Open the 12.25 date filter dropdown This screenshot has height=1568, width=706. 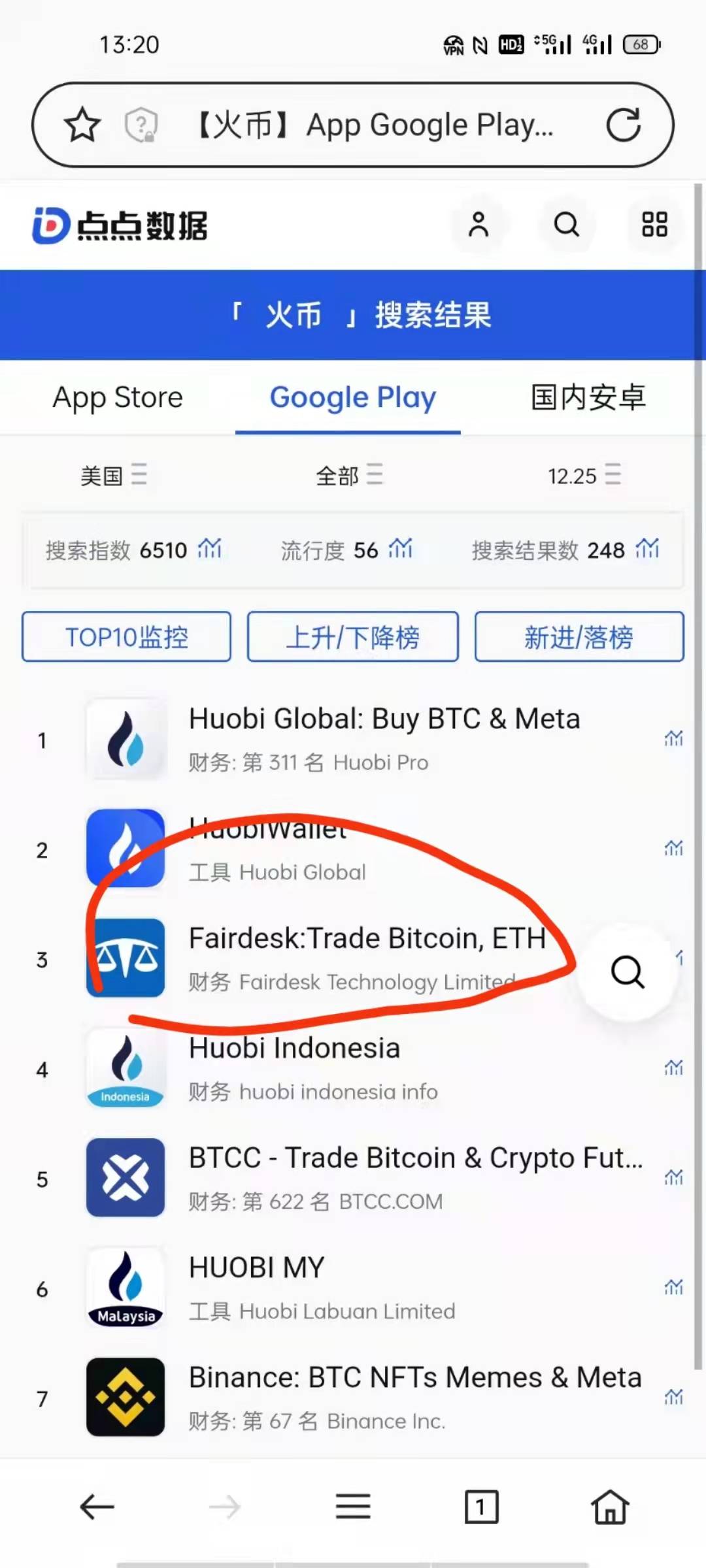coord(584,476)
